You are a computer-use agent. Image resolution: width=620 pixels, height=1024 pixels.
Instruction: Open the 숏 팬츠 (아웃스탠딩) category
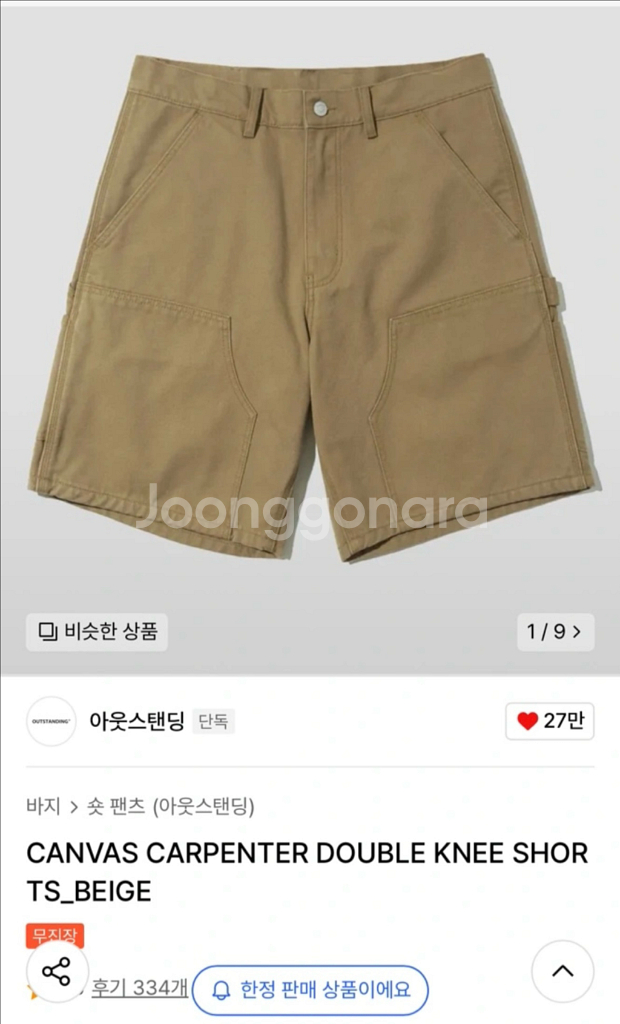coord(171,807)
